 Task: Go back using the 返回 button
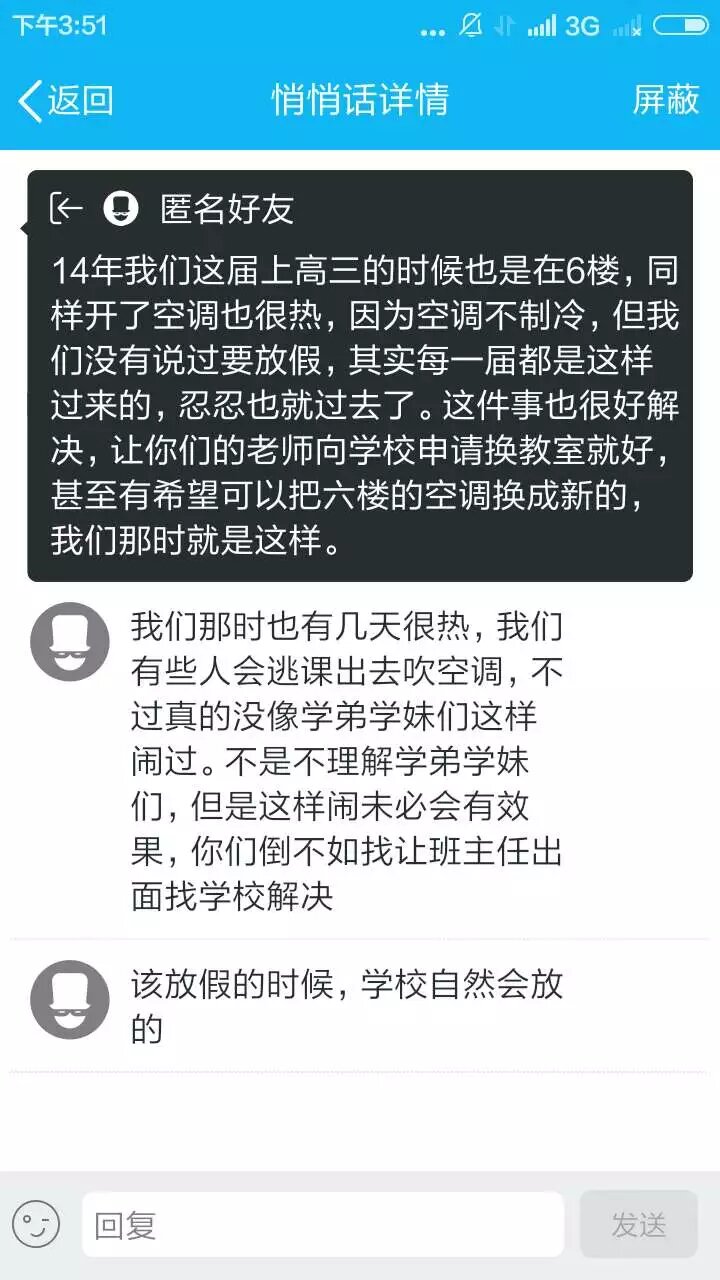click(x=66, y=101)
